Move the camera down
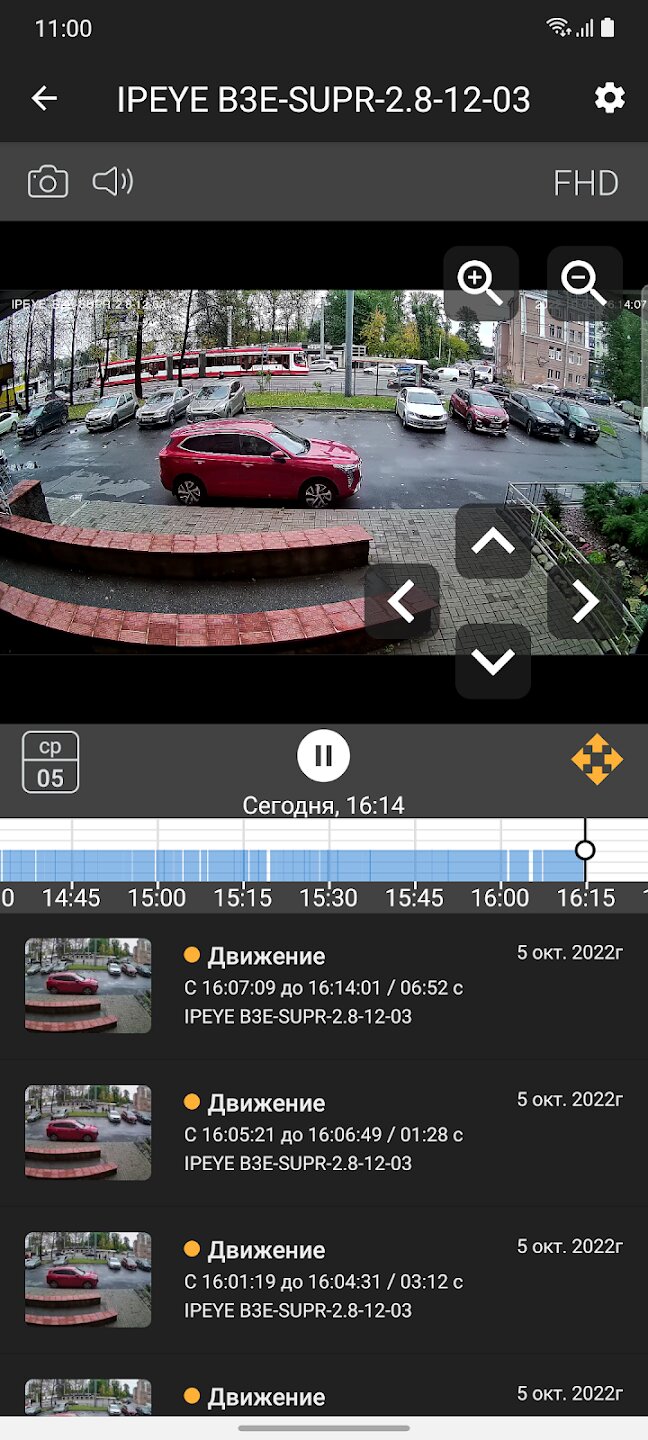Viewport: 648px width, 1440px height. click(x=493, y=661)
